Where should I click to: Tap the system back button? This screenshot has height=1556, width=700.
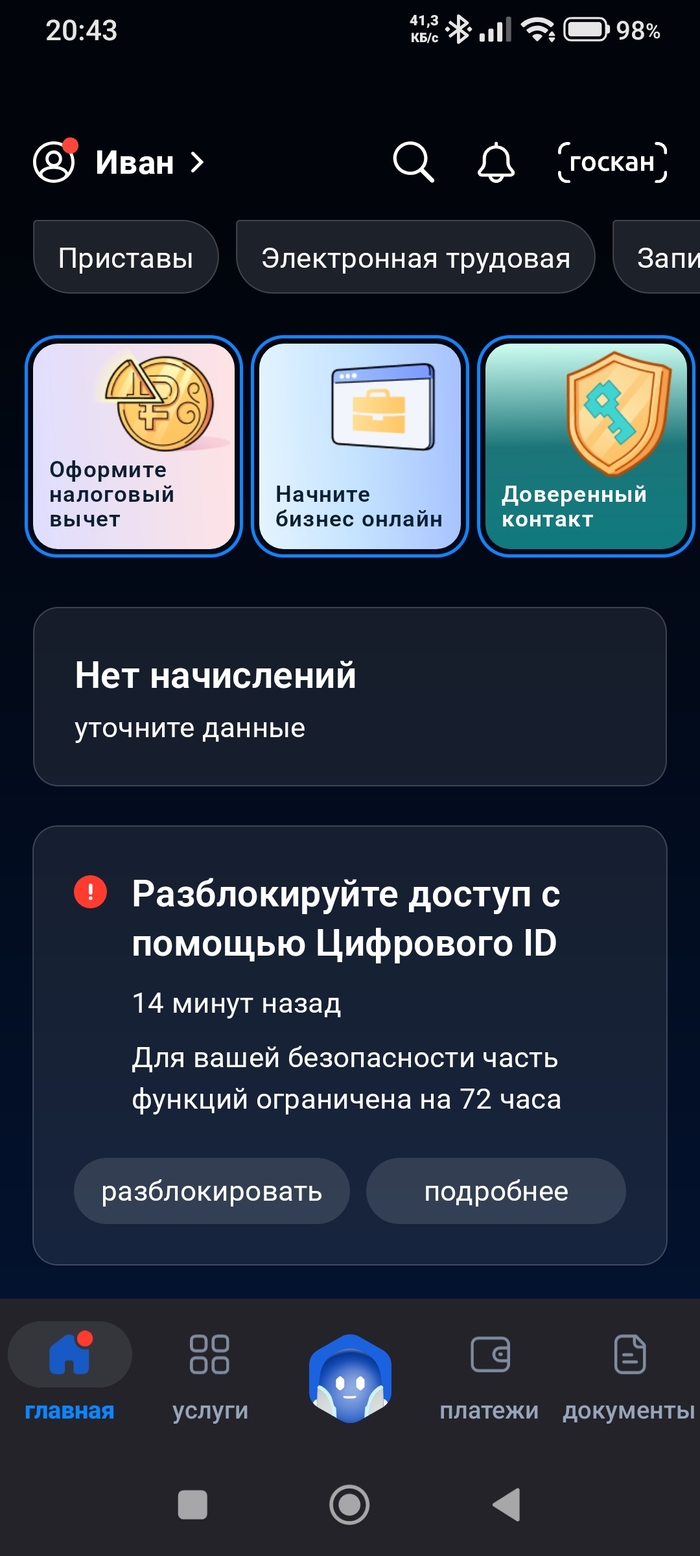506,1504
